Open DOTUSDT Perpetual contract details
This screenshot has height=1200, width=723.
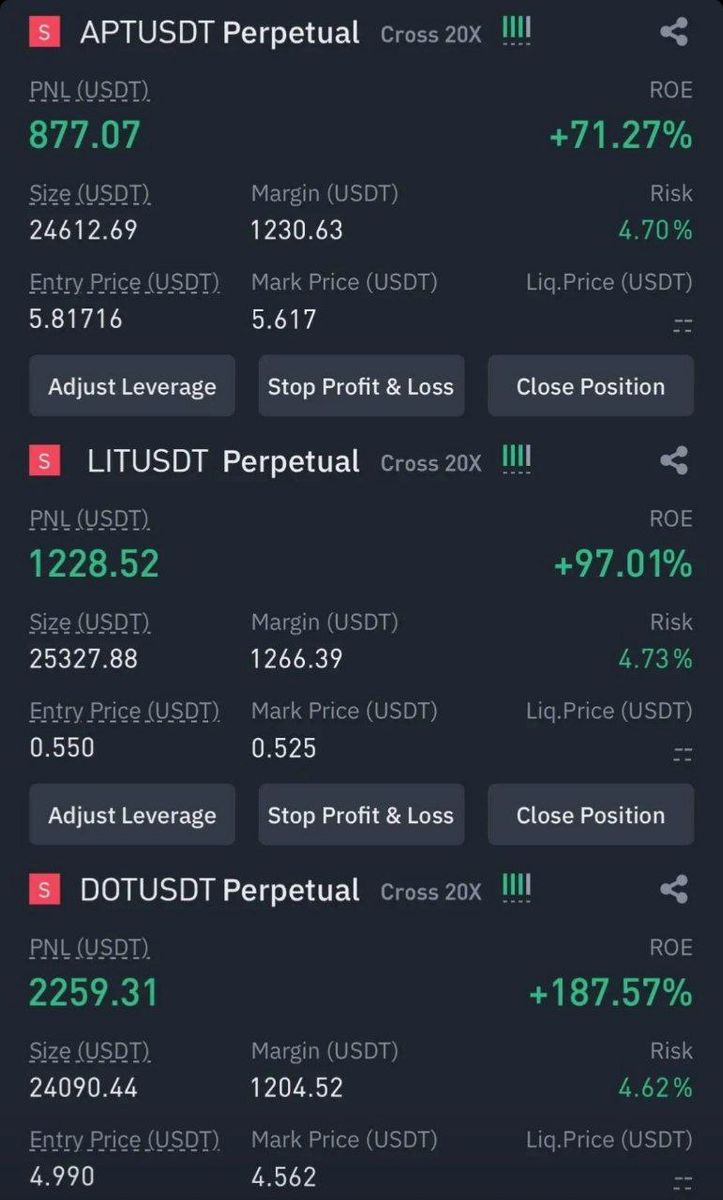[219, 890]
